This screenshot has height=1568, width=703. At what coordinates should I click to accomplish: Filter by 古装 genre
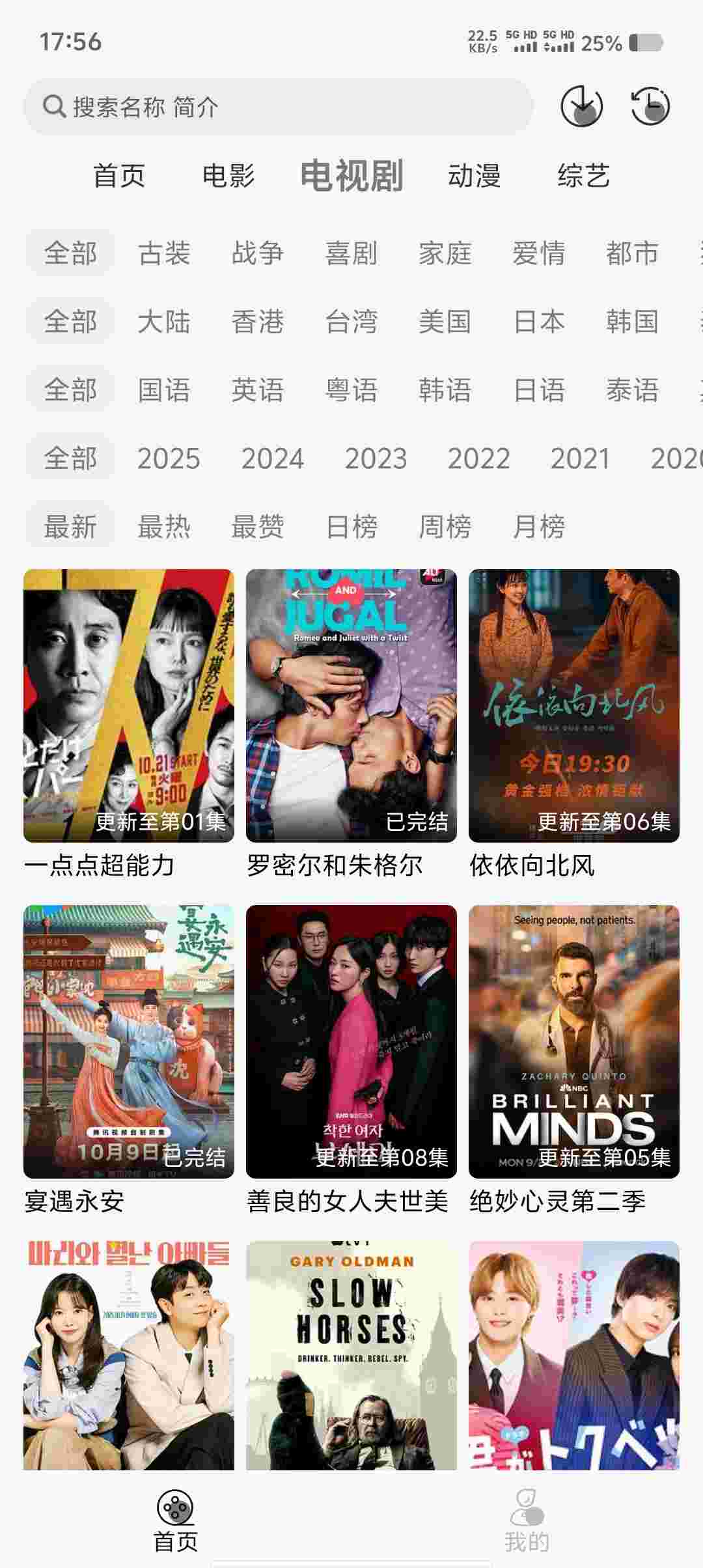(x=164, y=253)
